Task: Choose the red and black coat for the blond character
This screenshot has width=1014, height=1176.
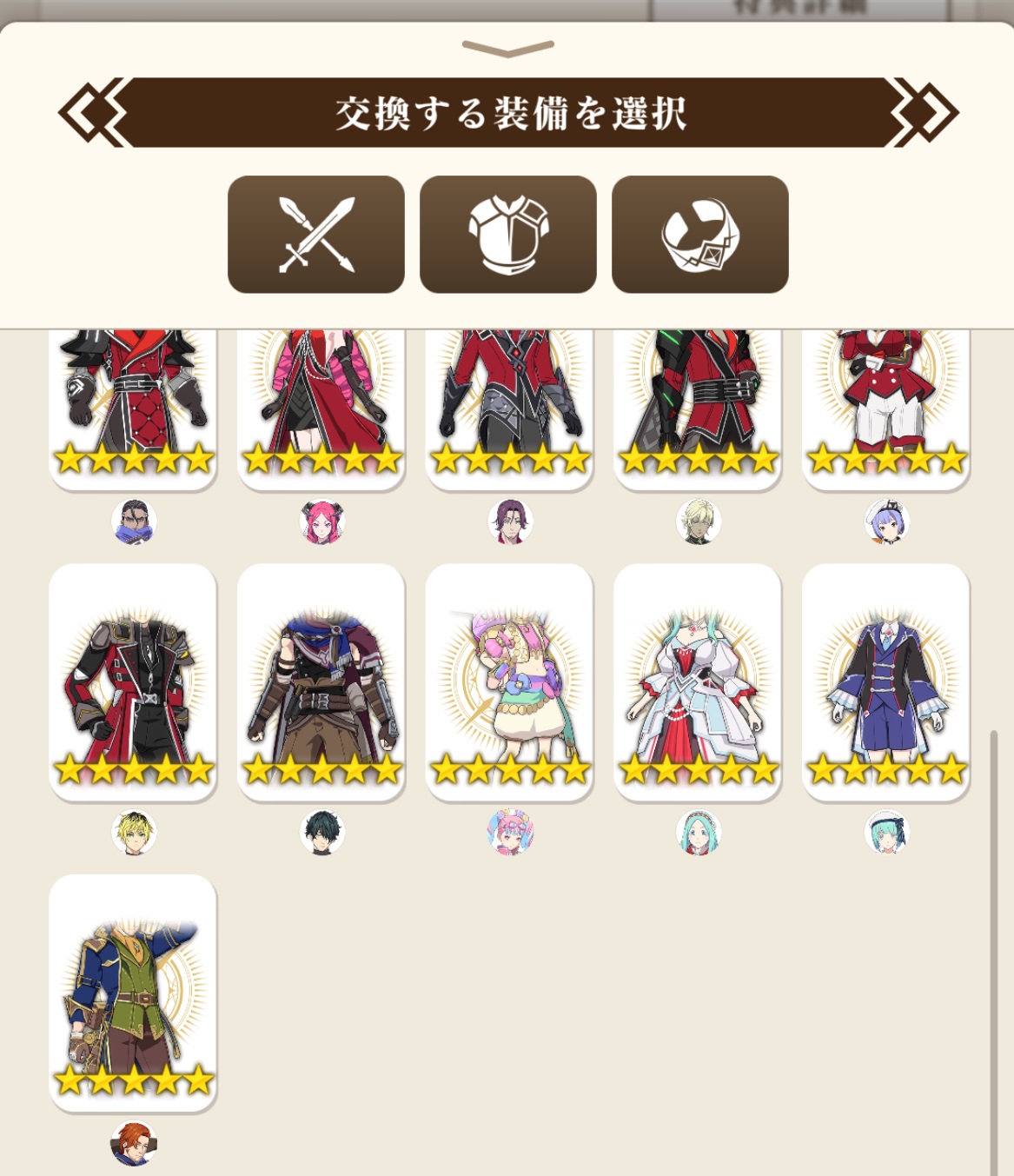Action: (x=133, y=682)
